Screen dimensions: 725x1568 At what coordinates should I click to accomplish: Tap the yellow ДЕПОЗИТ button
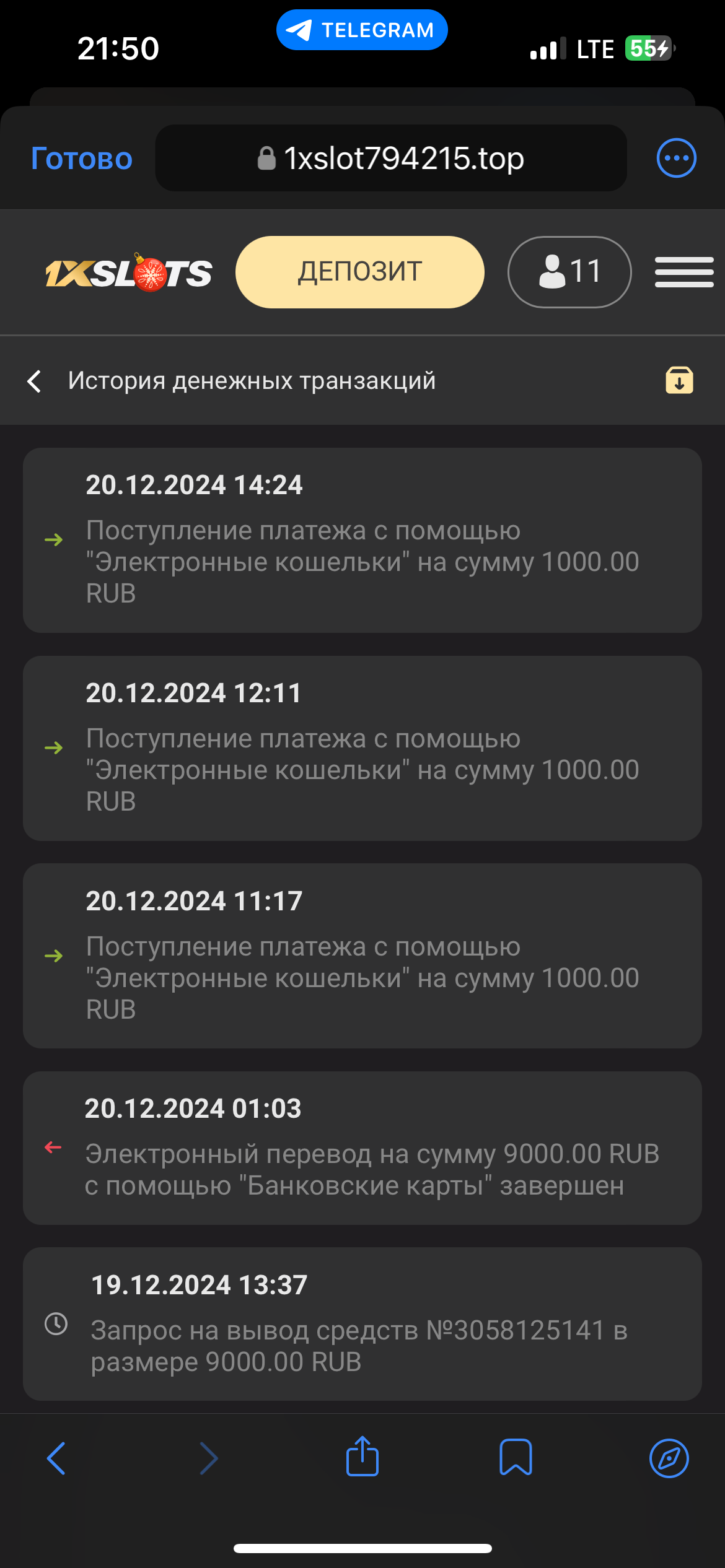(x=359, y=272)
